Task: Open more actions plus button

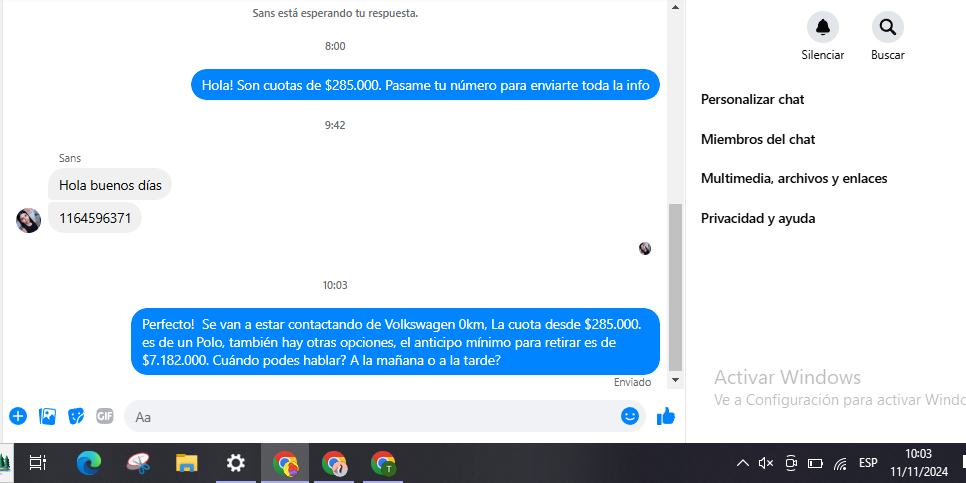Action: point(17,416)
